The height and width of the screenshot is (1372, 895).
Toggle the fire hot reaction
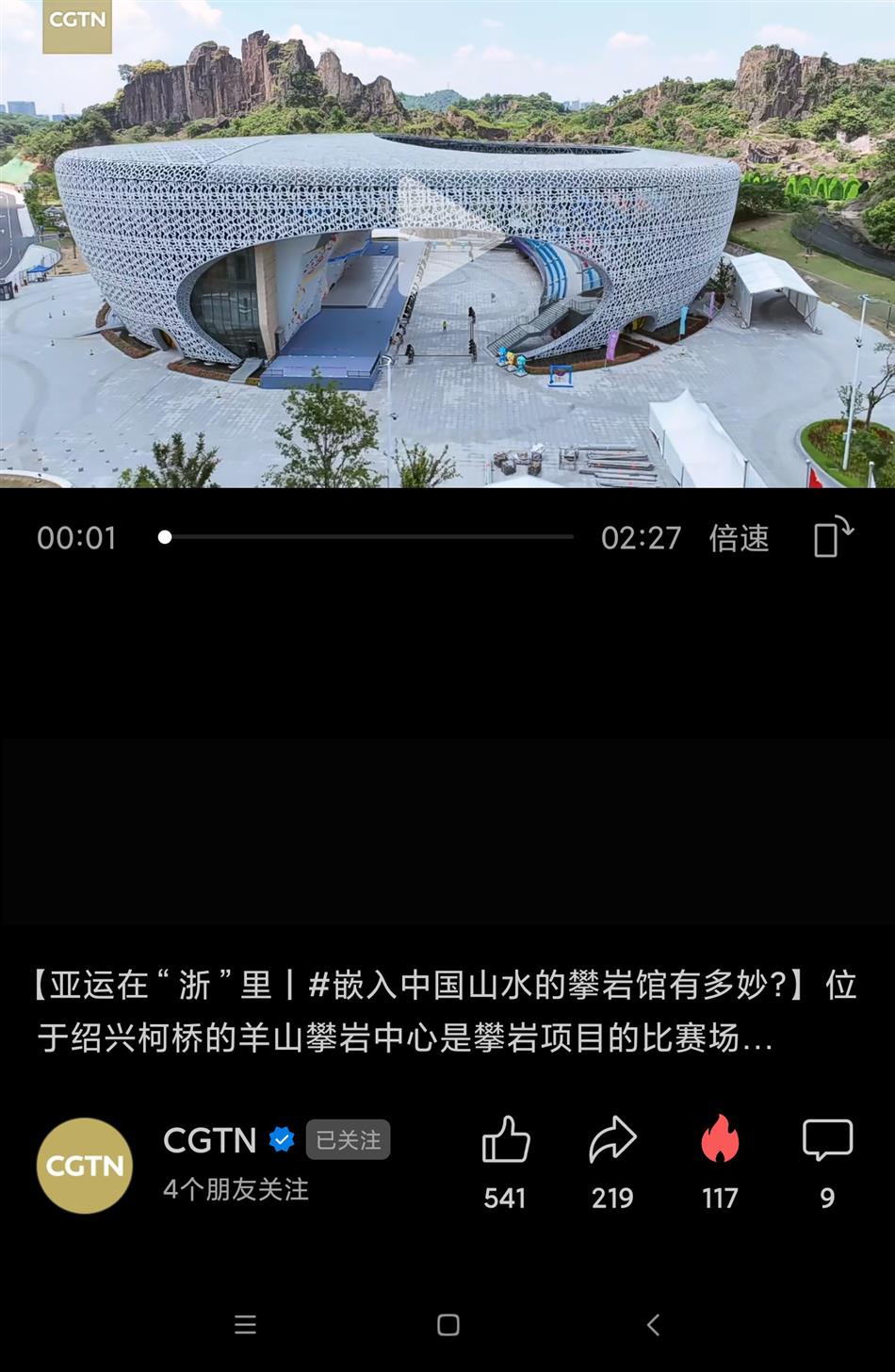point(720,1139)
